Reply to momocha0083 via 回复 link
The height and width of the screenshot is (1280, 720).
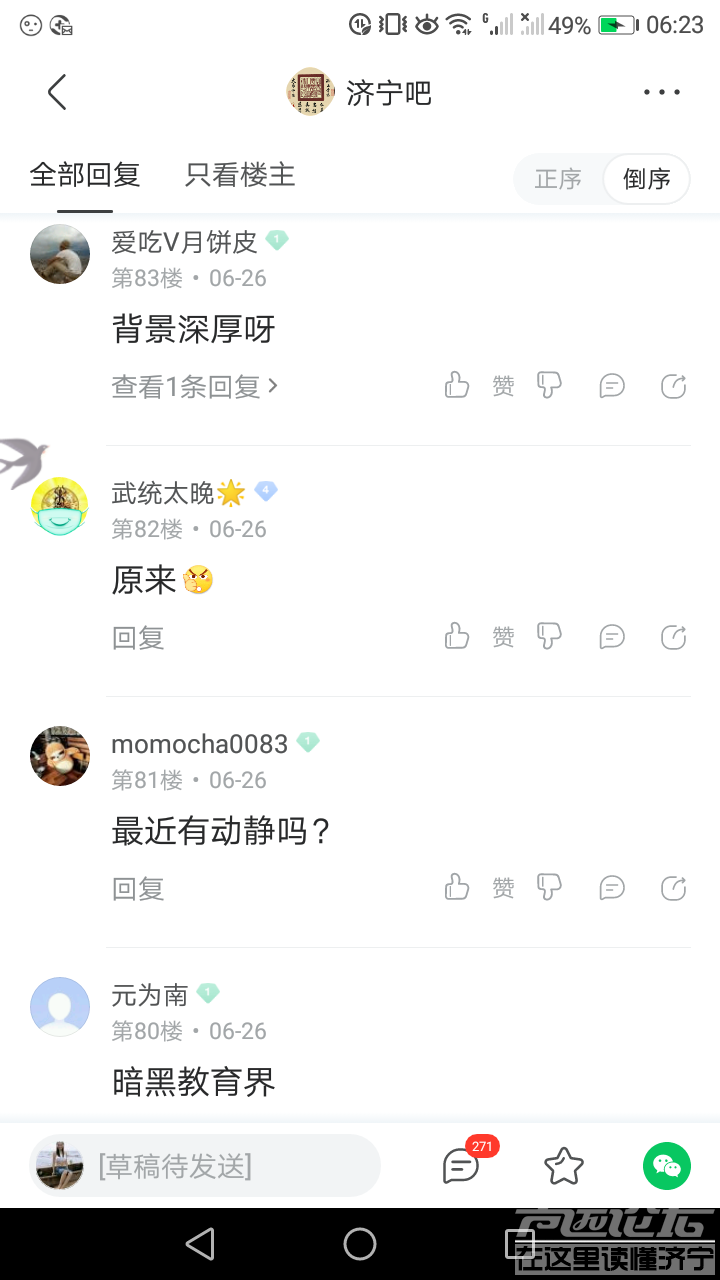pos(137,887)
